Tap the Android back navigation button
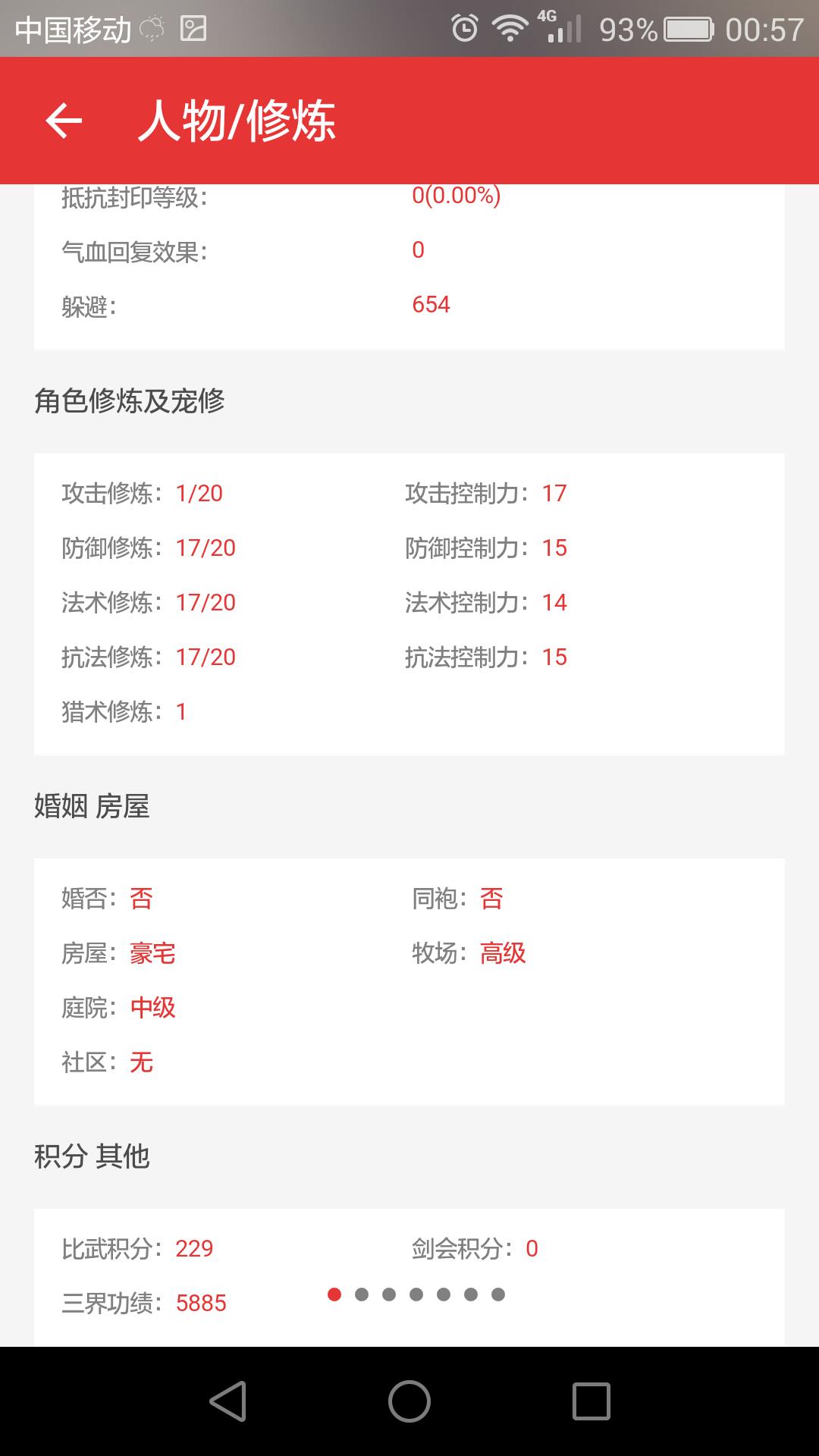Image resolution: width=819 pixels, height=1456 pixels. point(227,1401)
